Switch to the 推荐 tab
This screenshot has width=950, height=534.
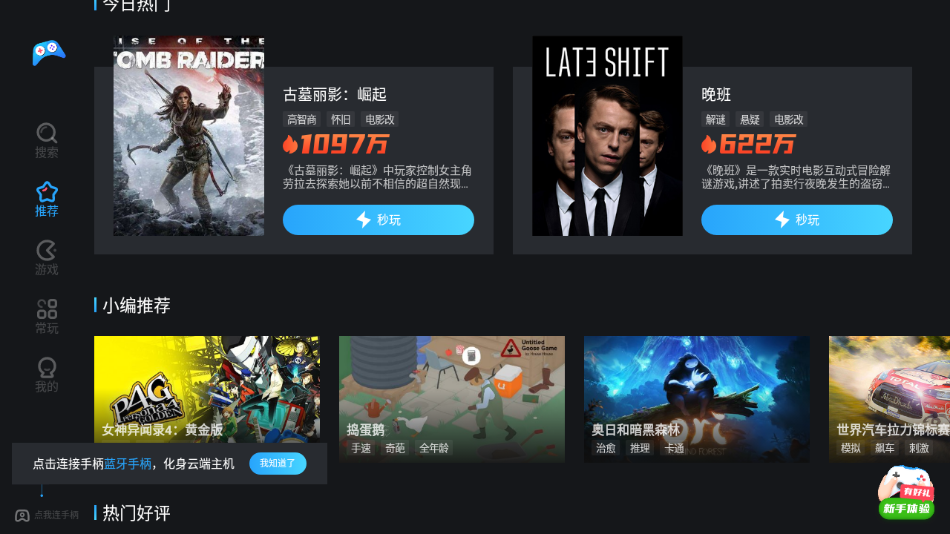[47, 199]
